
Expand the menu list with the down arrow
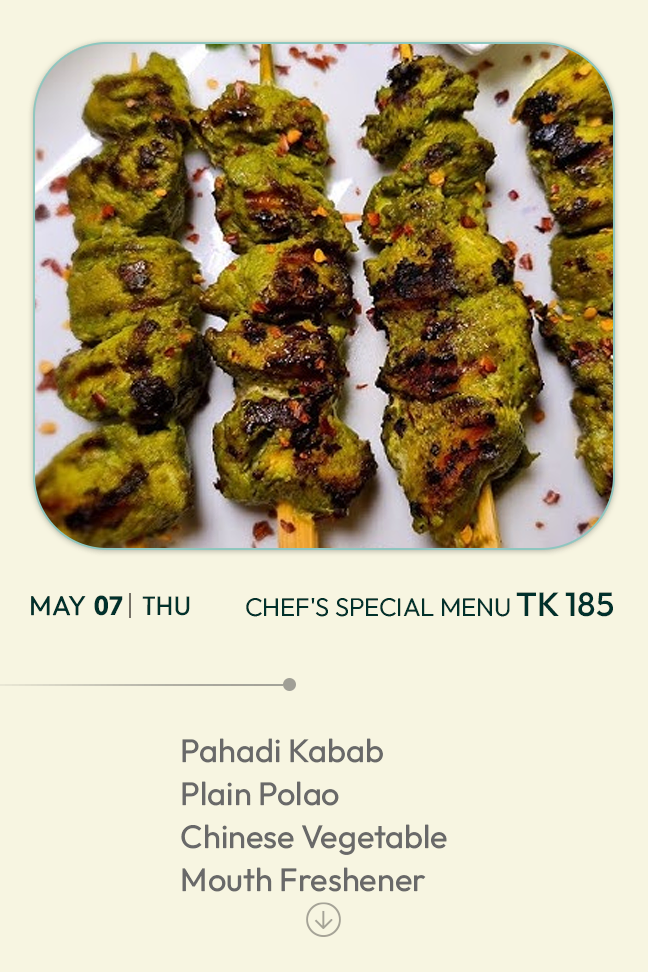(x=323, y=920)
